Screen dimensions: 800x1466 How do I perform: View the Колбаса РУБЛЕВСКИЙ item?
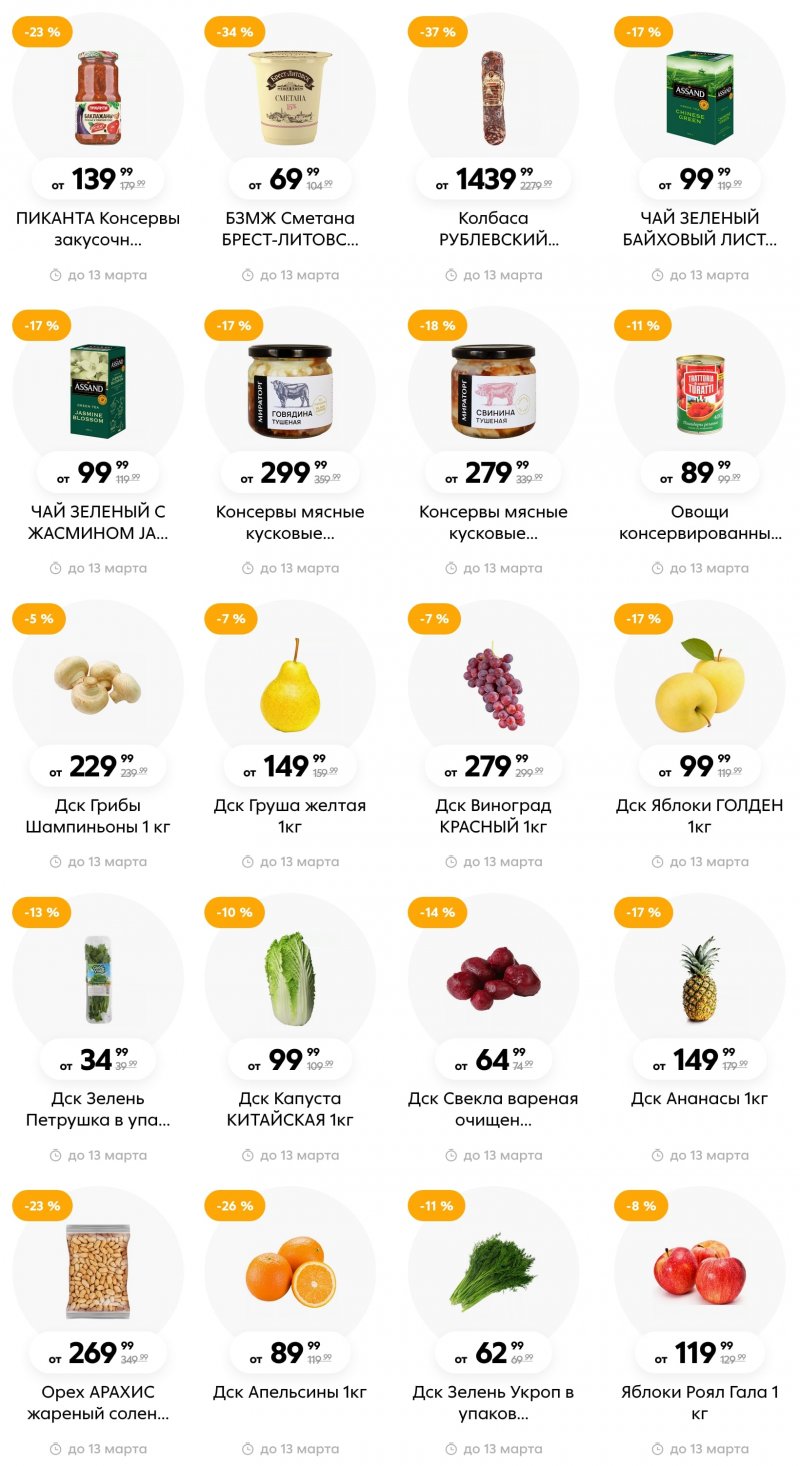click(493, 229)
